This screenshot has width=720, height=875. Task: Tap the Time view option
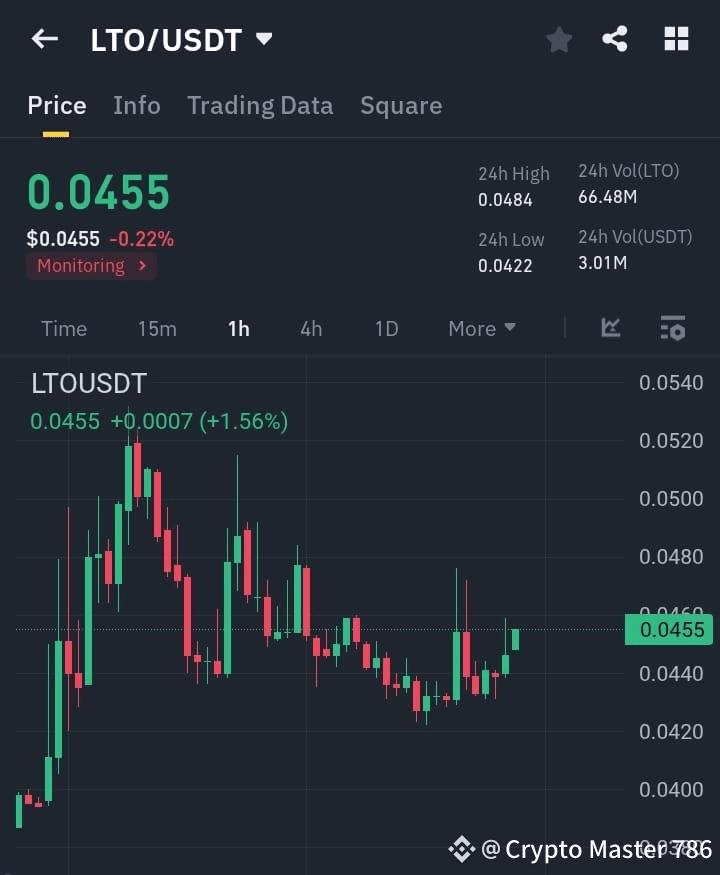click(64, 328)
